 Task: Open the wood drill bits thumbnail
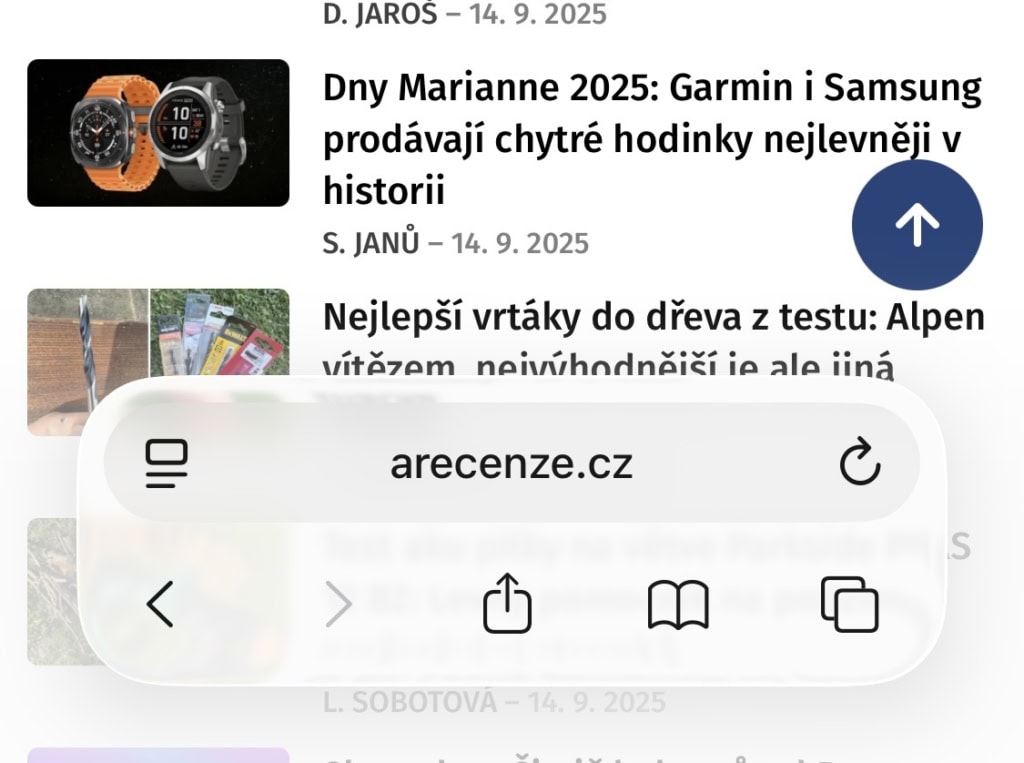pos(158,335)
